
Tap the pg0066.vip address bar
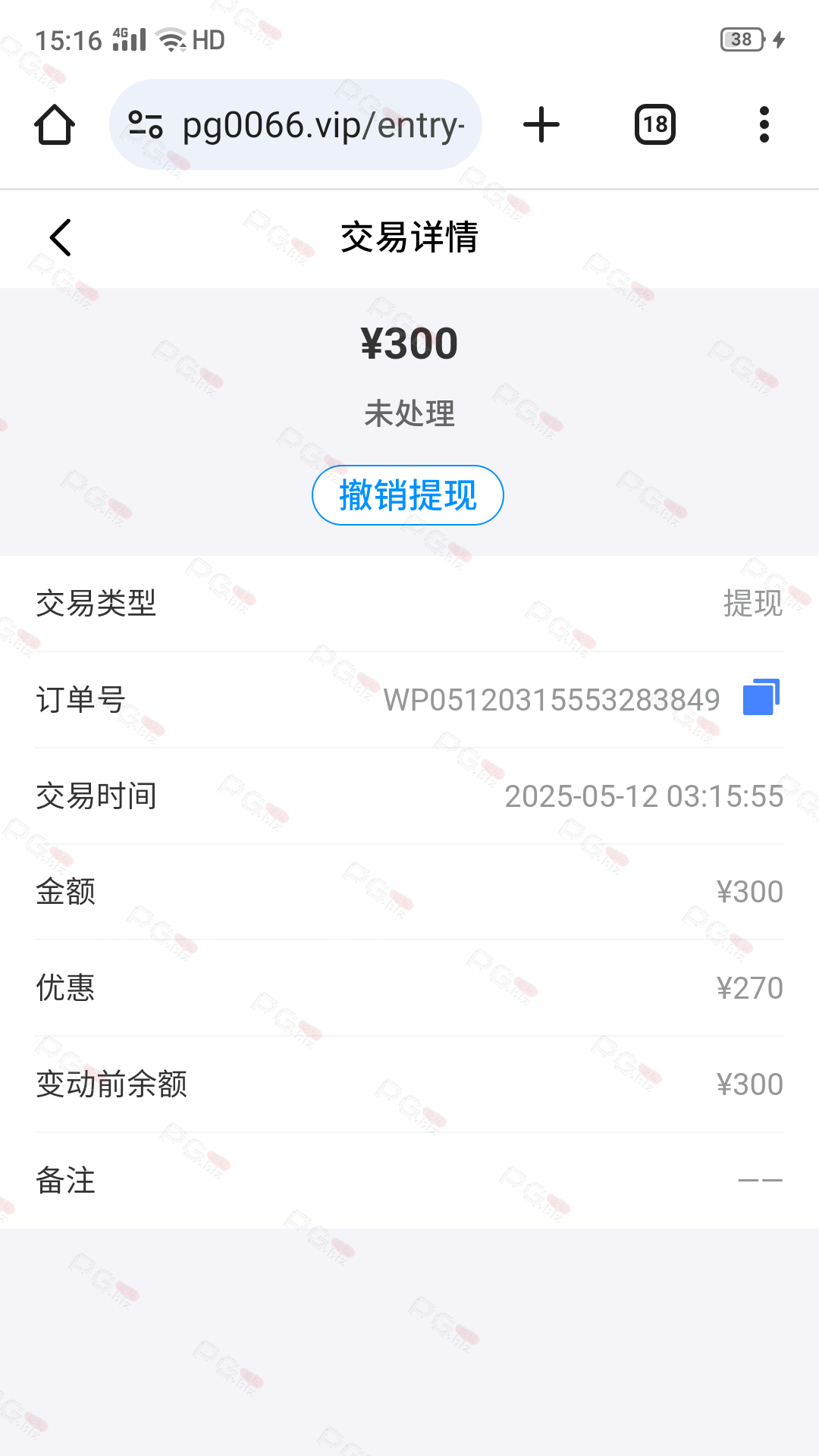[296, 124]
